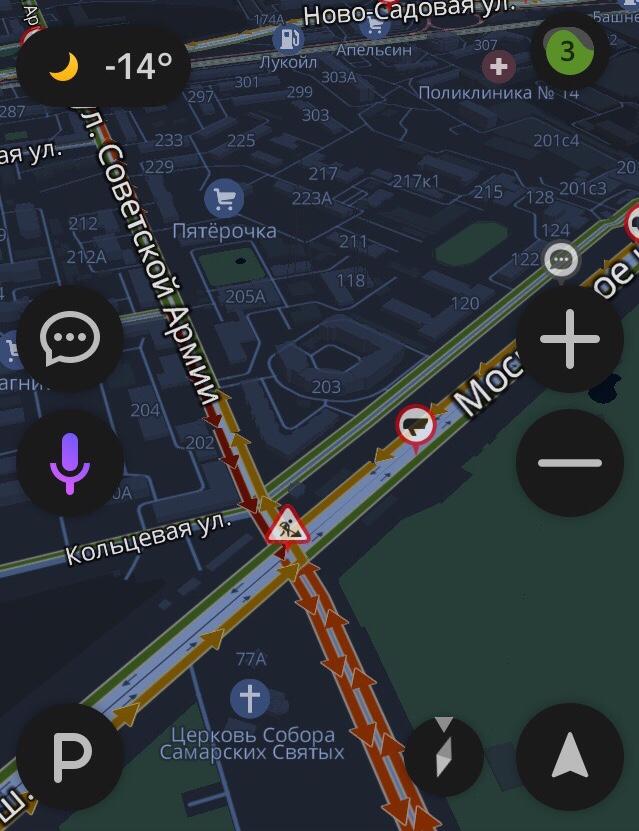This screenshot has width=639, height=831.
Task: Center map on my current location
Action: (x=570, y=757)
